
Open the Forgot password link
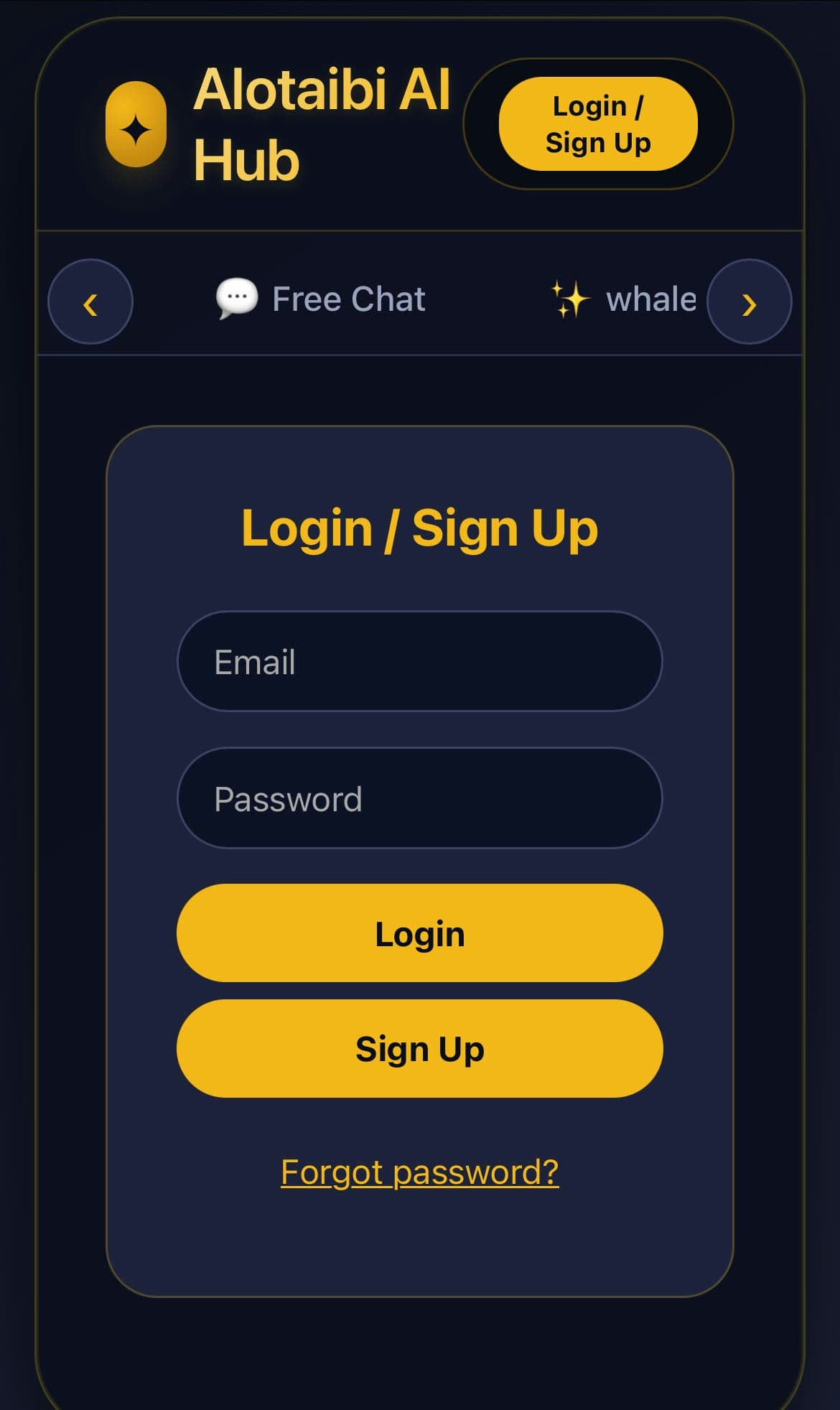pyautogui.click(x=419, y=1170)
